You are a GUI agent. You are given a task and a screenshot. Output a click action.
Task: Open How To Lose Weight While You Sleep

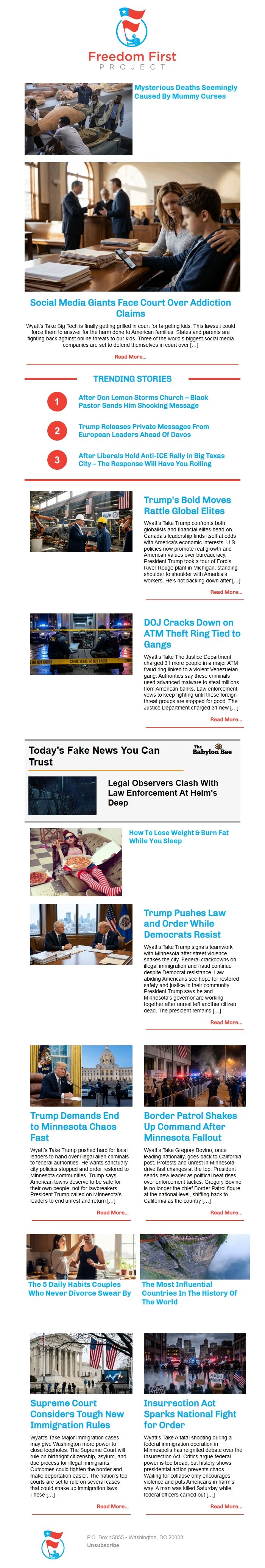coord(178,836)
